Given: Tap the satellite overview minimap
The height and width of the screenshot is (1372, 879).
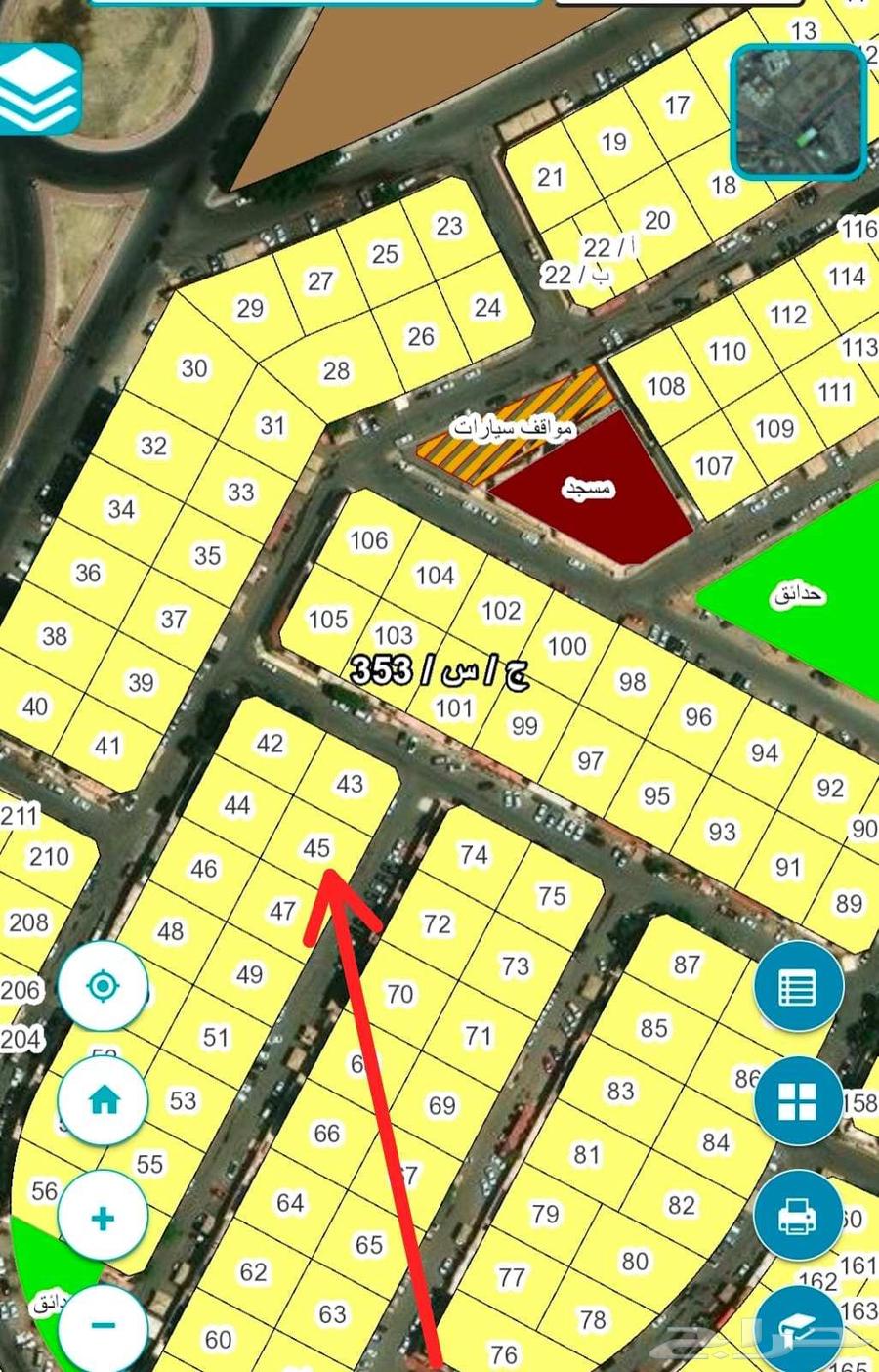Looking at the screenshot, I should pos(798,109).
